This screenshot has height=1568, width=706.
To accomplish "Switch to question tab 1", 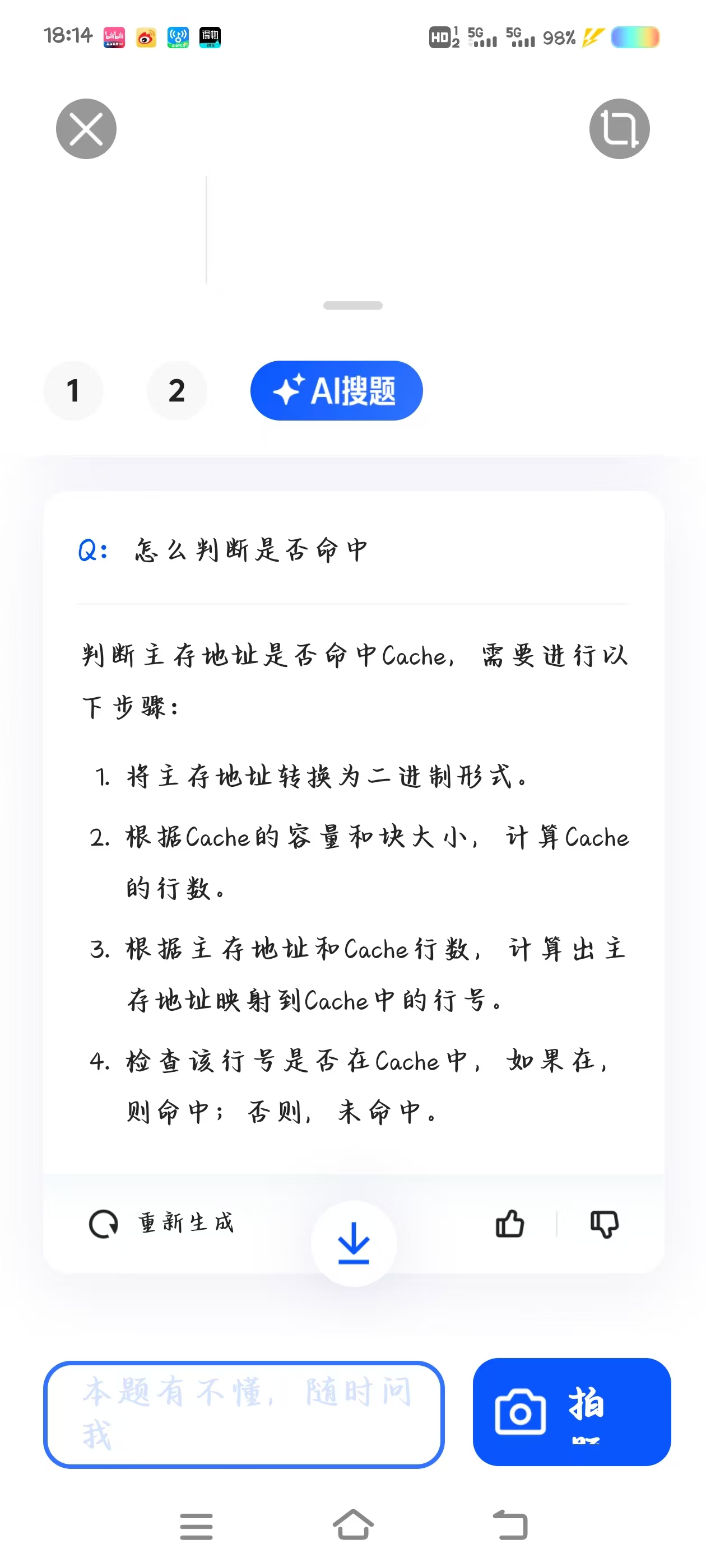I will (x=73, y=391).
